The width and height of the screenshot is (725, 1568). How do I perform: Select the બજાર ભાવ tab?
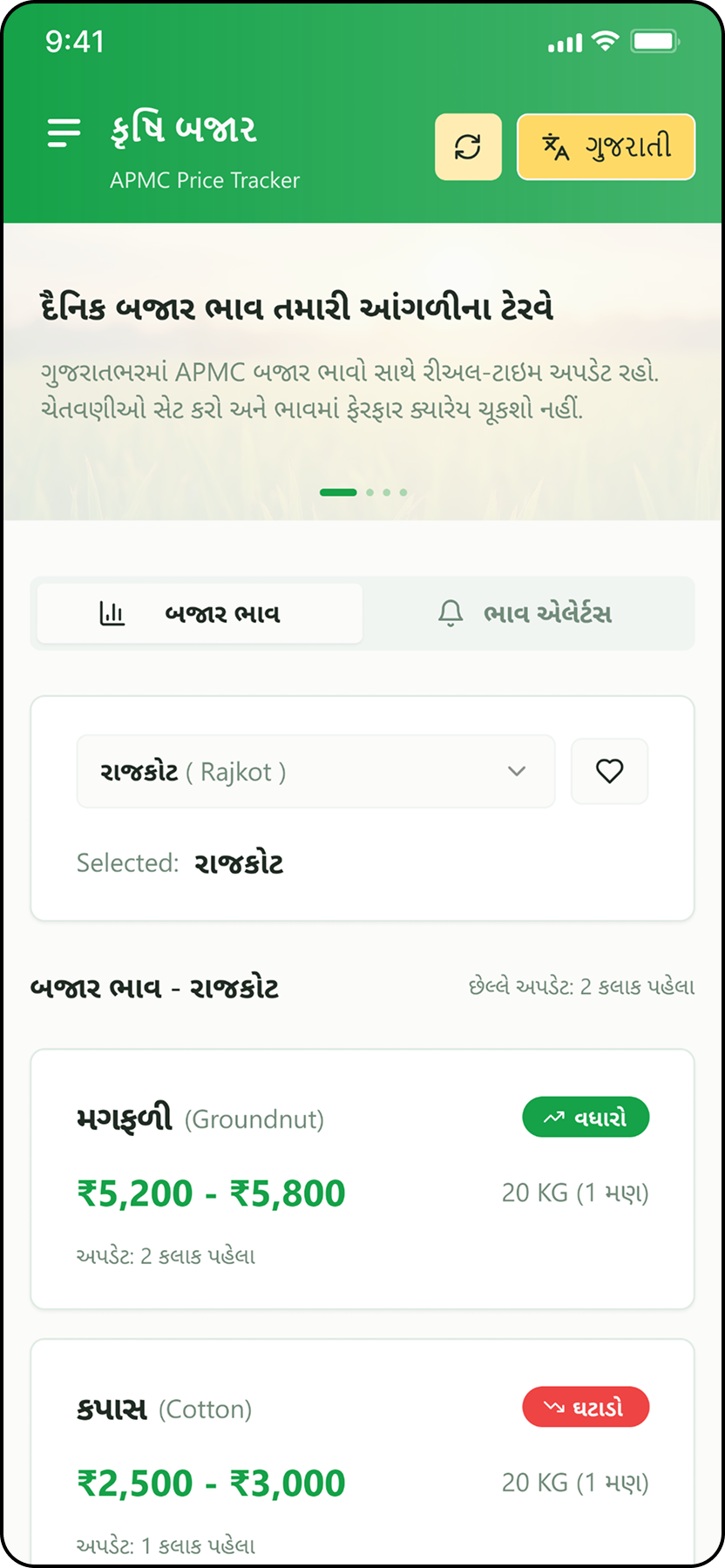pos(198,613)
